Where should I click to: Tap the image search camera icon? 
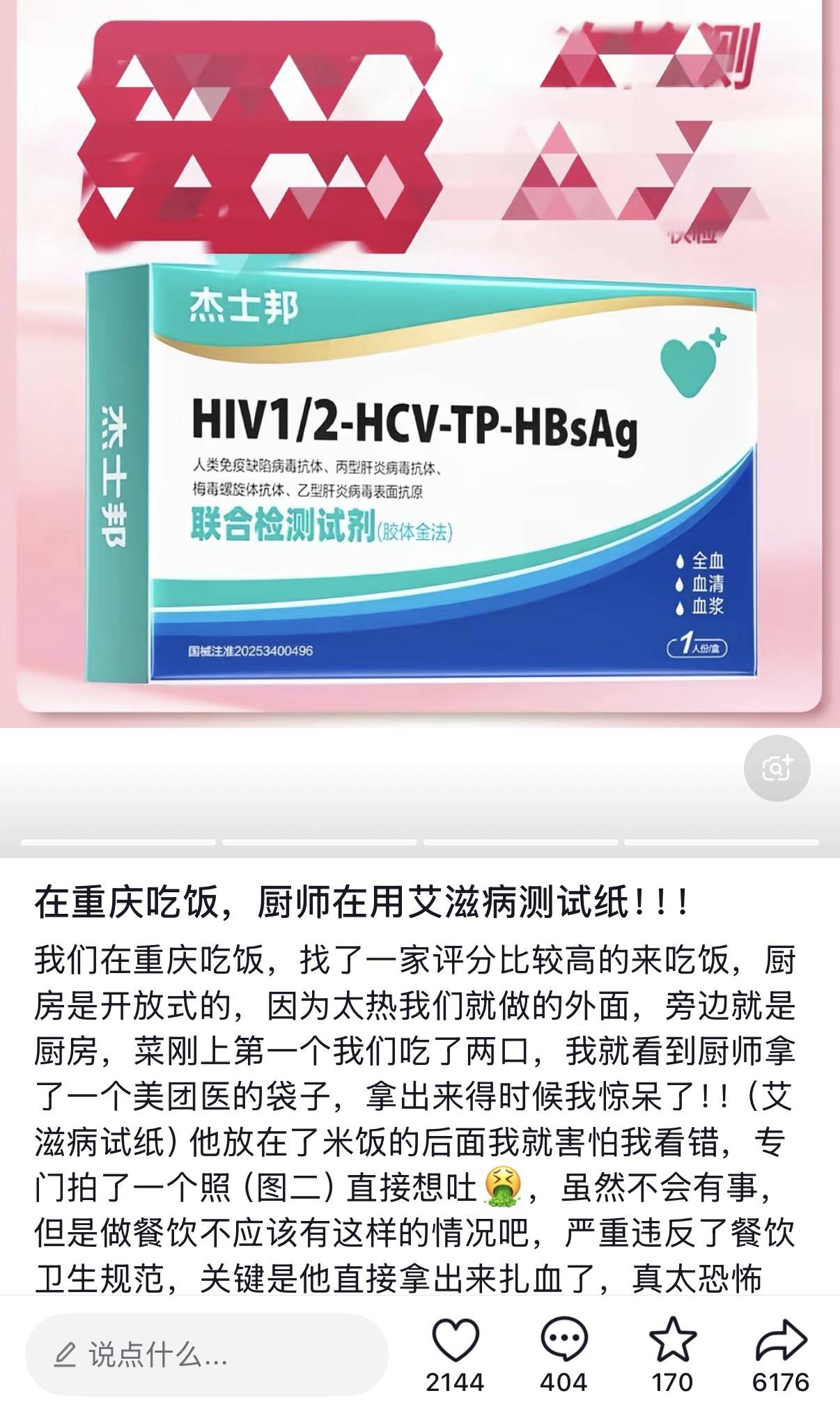pos(777,768)
